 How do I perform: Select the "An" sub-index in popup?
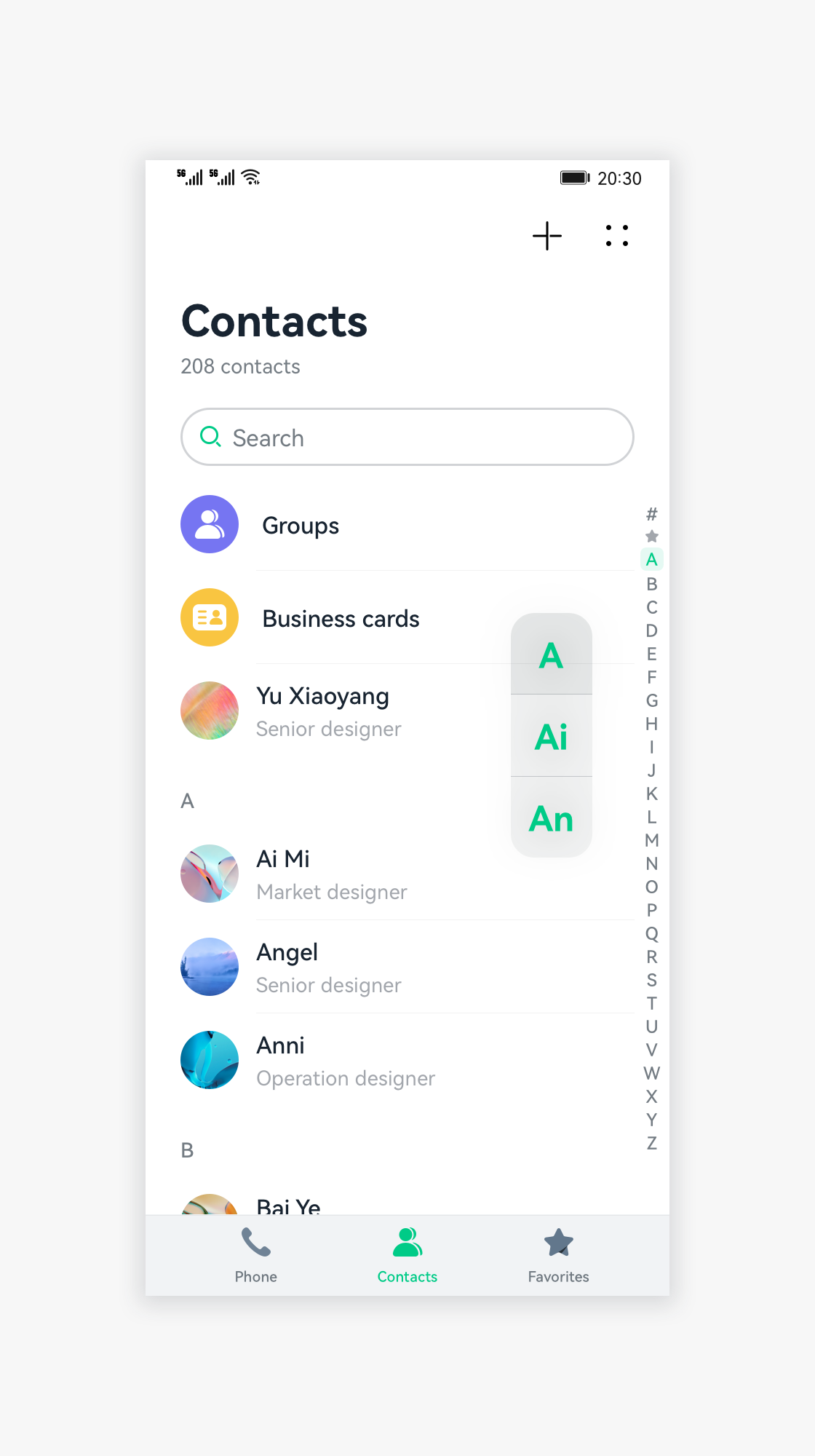[x=551, y=818]
